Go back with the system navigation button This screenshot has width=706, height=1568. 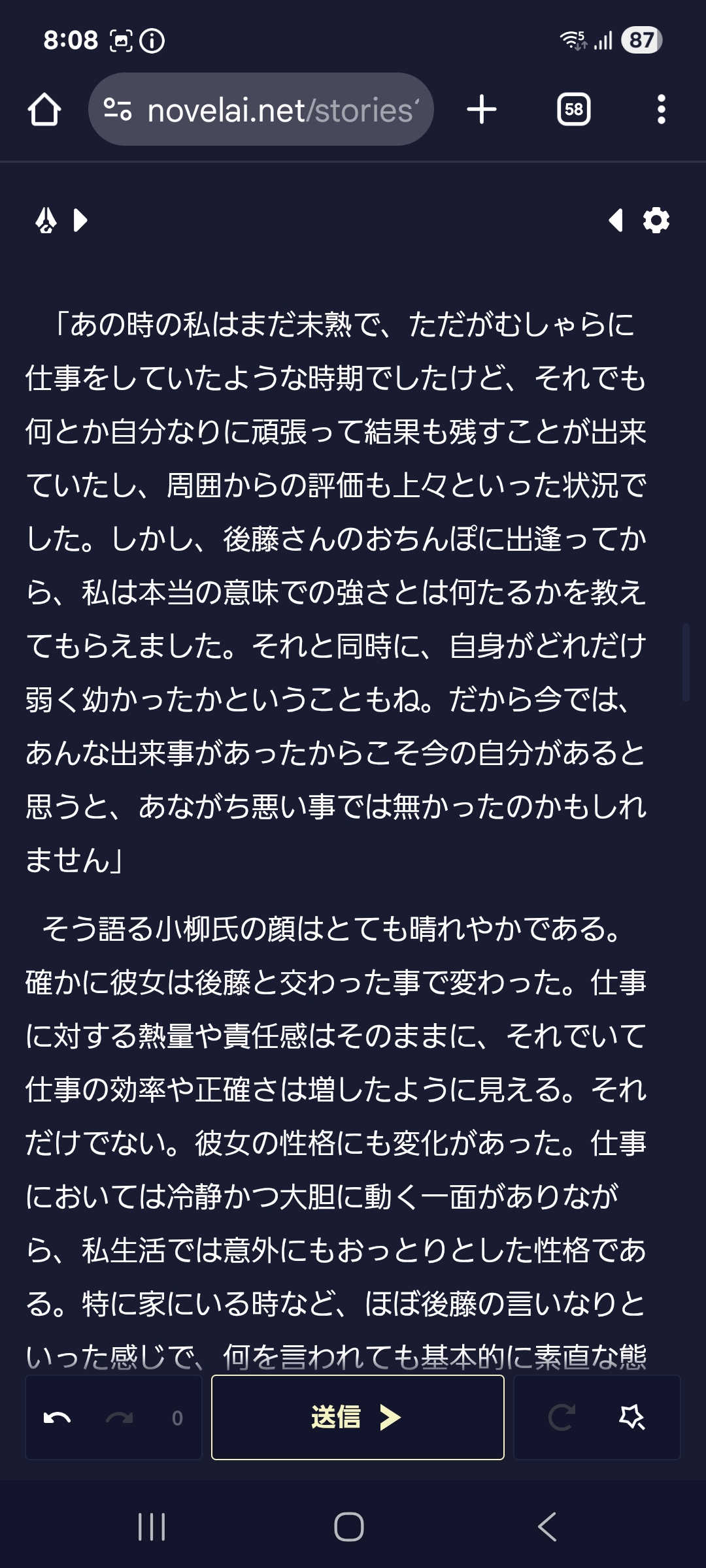click(x=547, y=1527)
